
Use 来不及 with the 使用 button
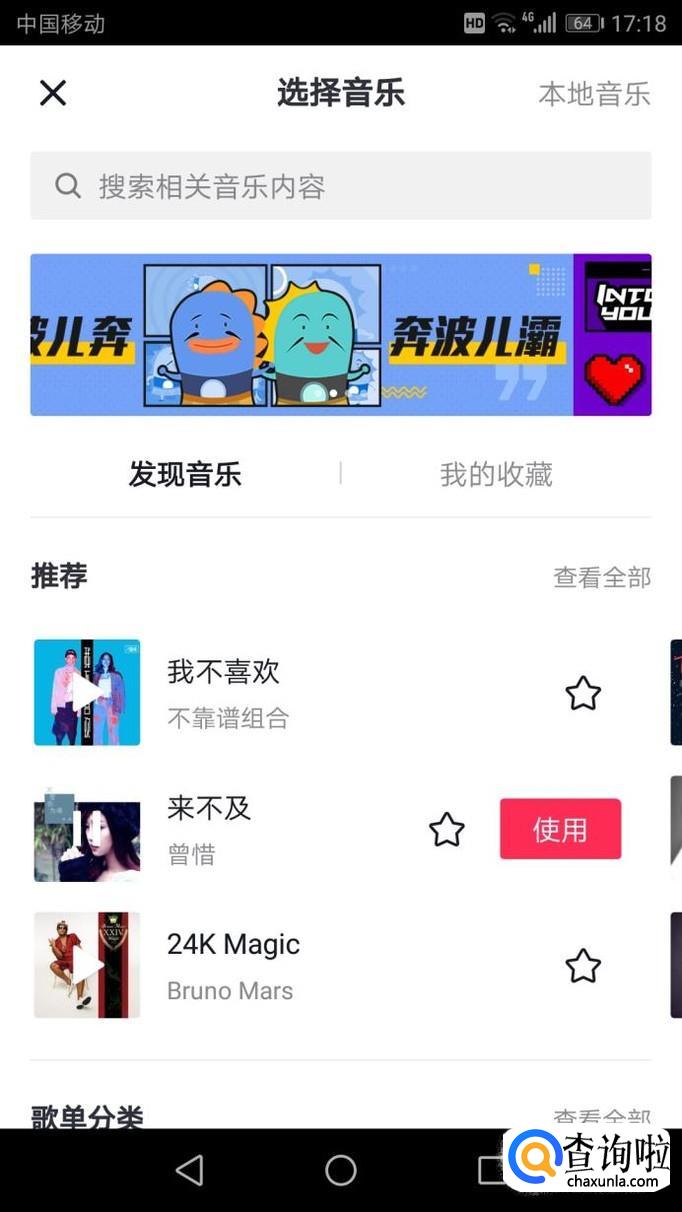pyautogui.click(x=560, y=829)
